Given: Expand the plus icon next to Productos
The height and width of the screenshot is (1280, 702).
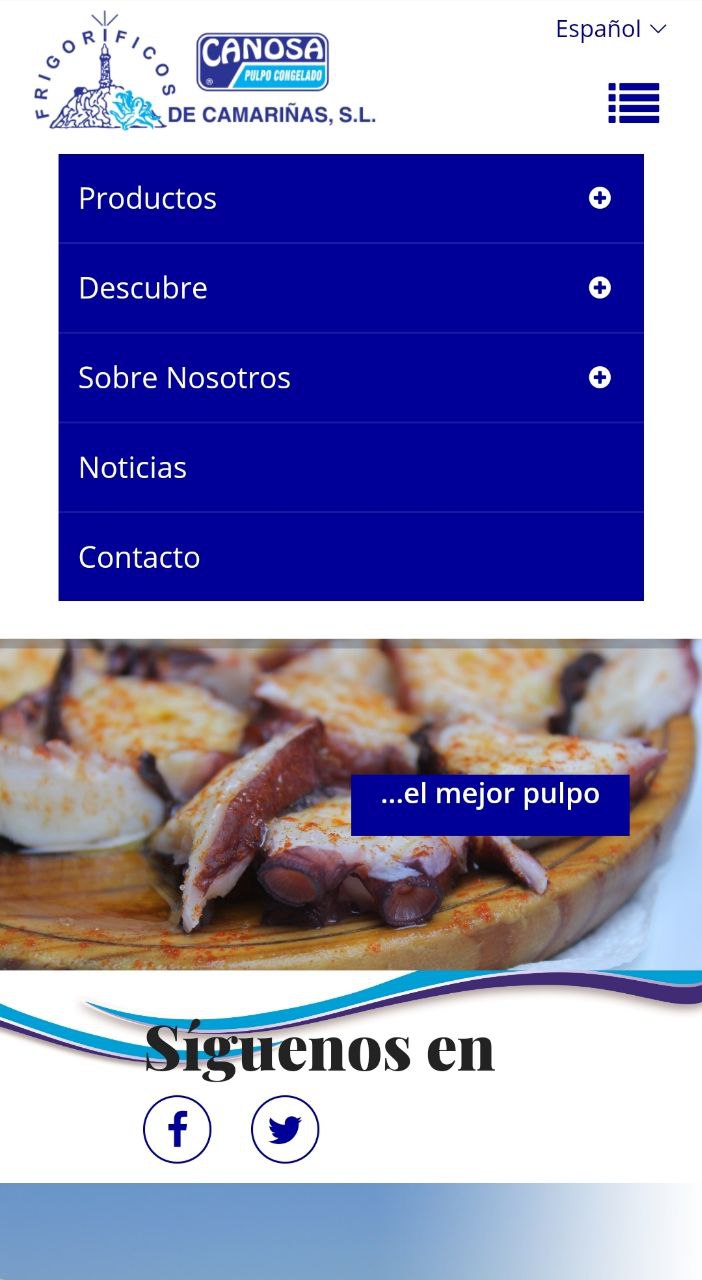Looking at the screenshot, I should click(x=600, y=198).
